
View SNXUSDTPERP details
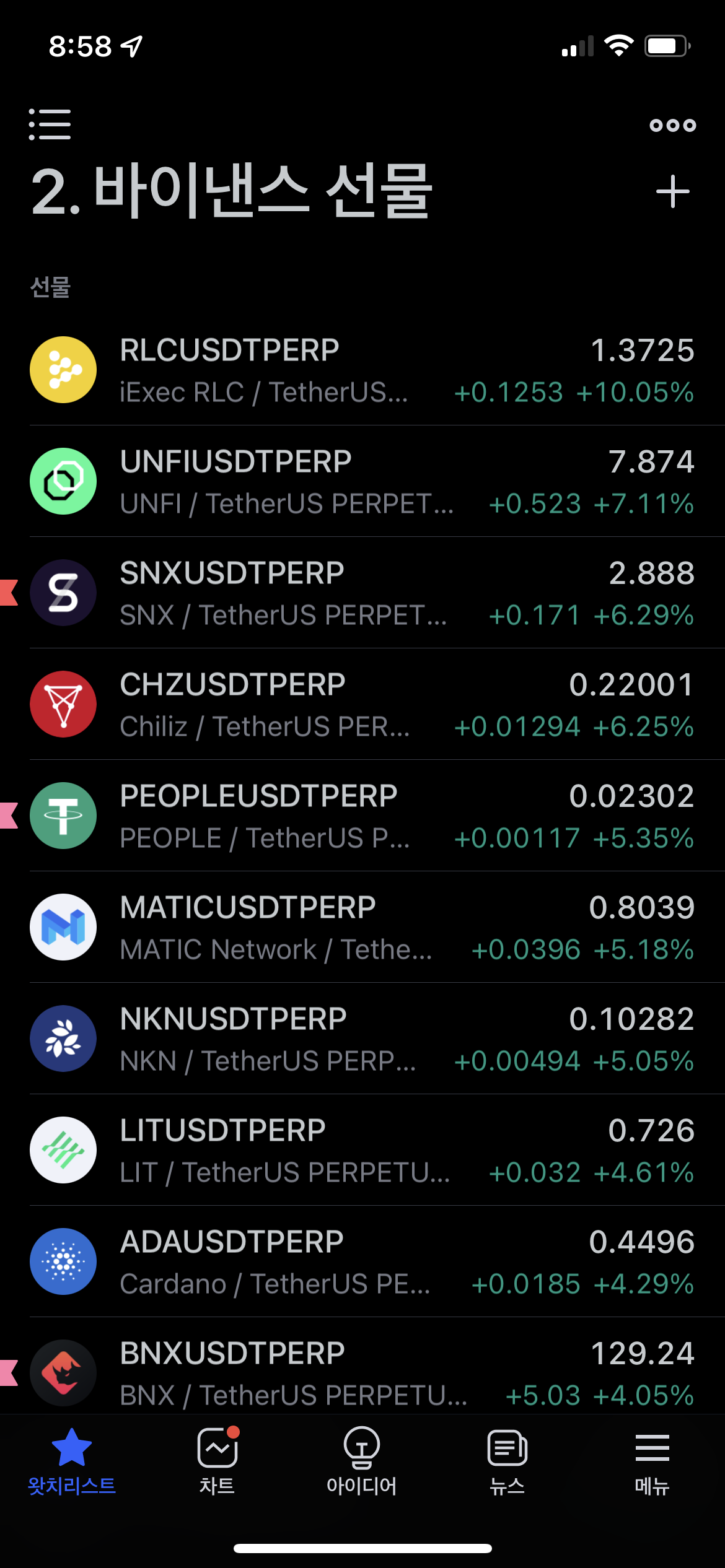(x=362, y=593)
